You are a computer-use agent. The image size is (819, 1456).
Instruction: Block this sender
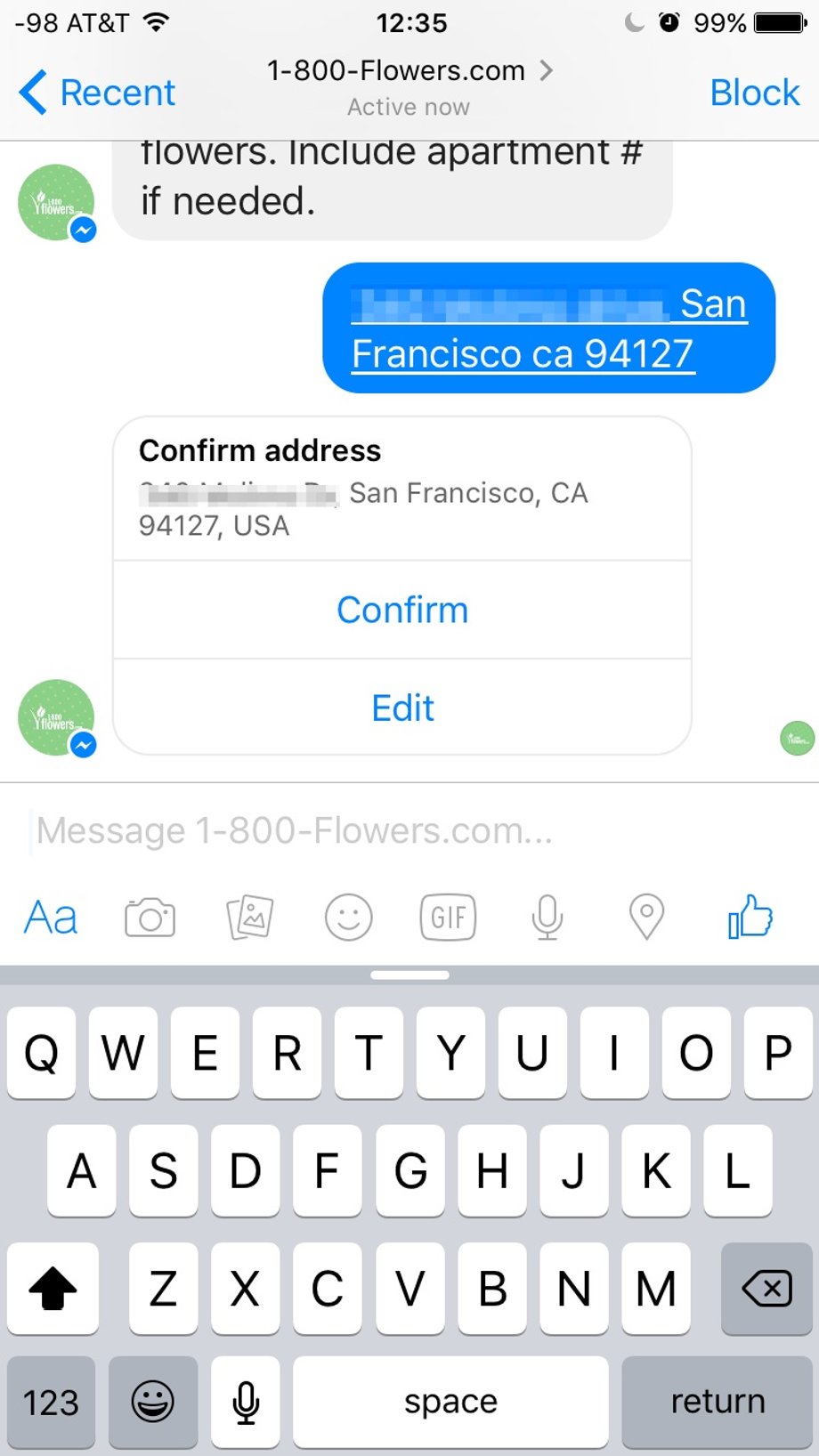click(x=754, y=93)
